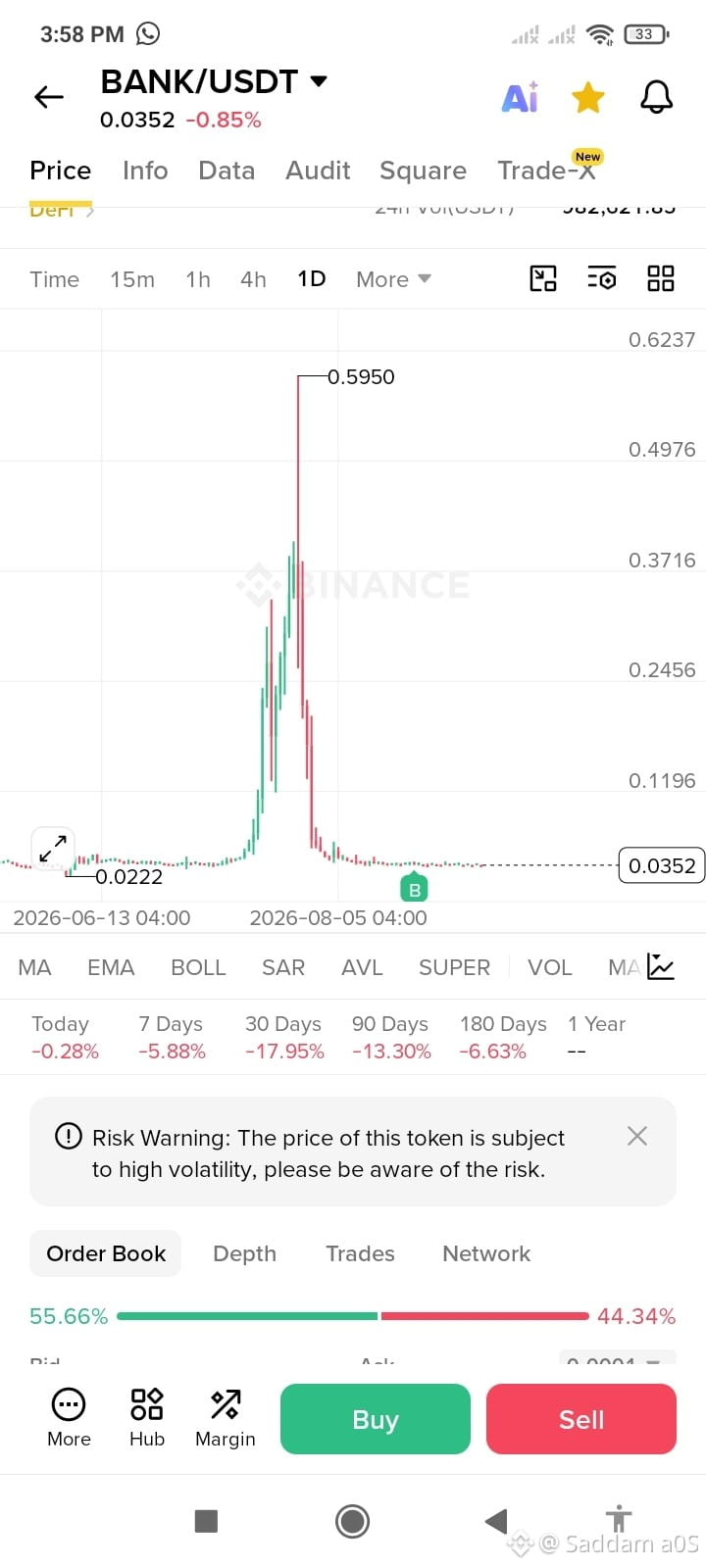Switch to the Info tab
The width and height of the screenshot is (706, 1568).
tap(145, 171)
